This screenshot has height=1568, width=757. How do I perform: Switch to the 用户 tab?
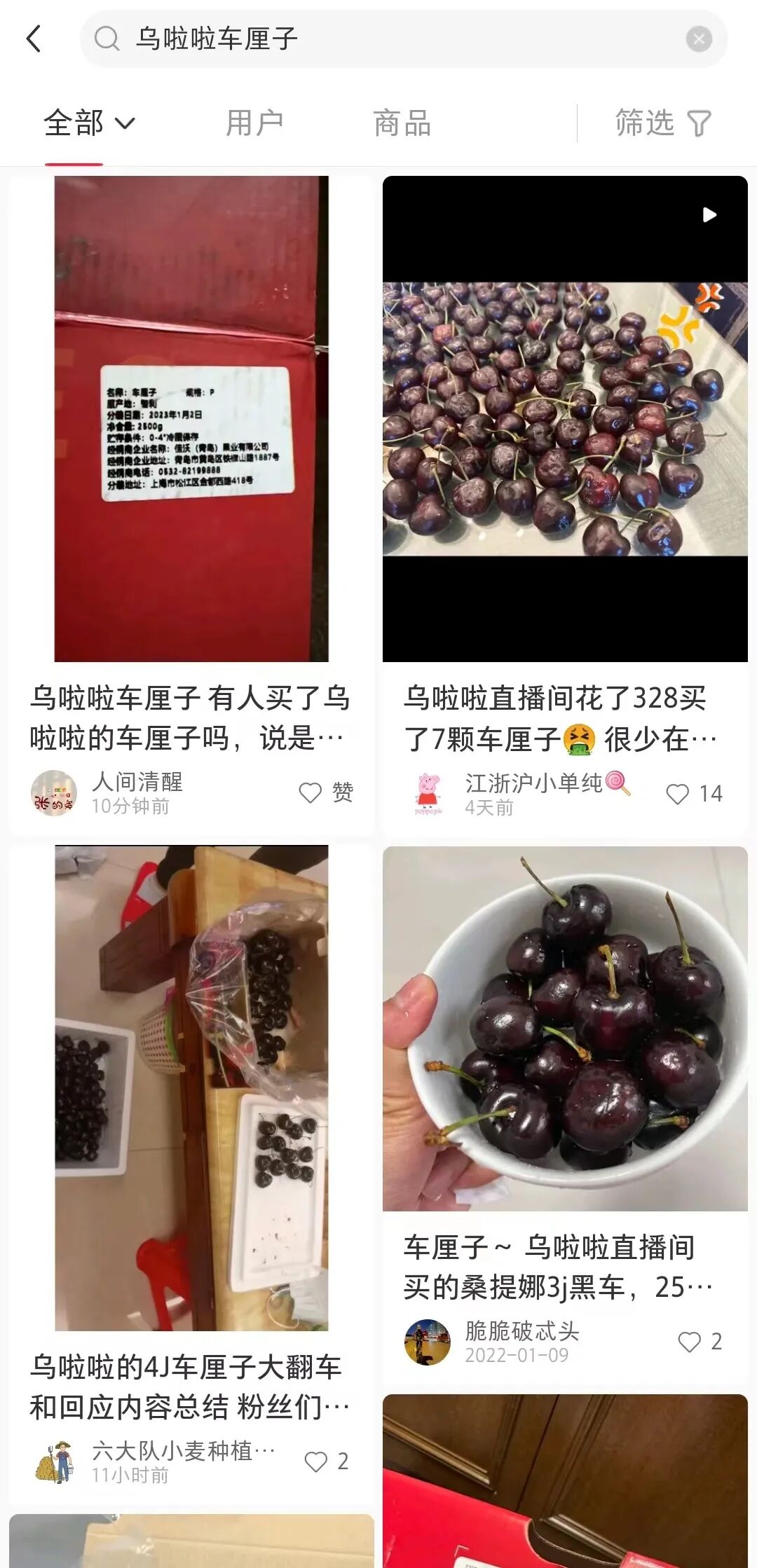(x=254, y=123)
